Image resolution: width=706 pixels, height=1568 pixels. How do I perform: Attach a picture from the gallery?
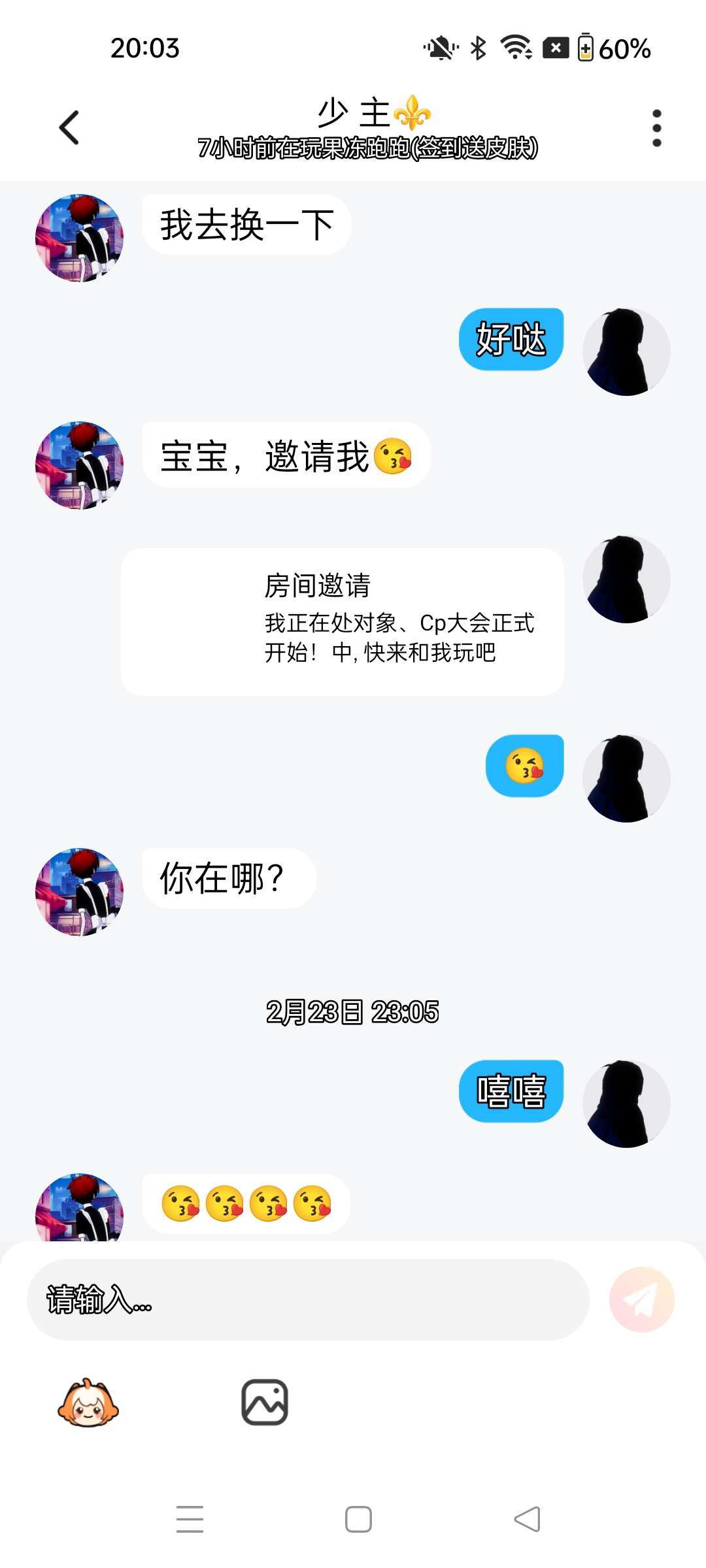click(x=265, y=1402)
